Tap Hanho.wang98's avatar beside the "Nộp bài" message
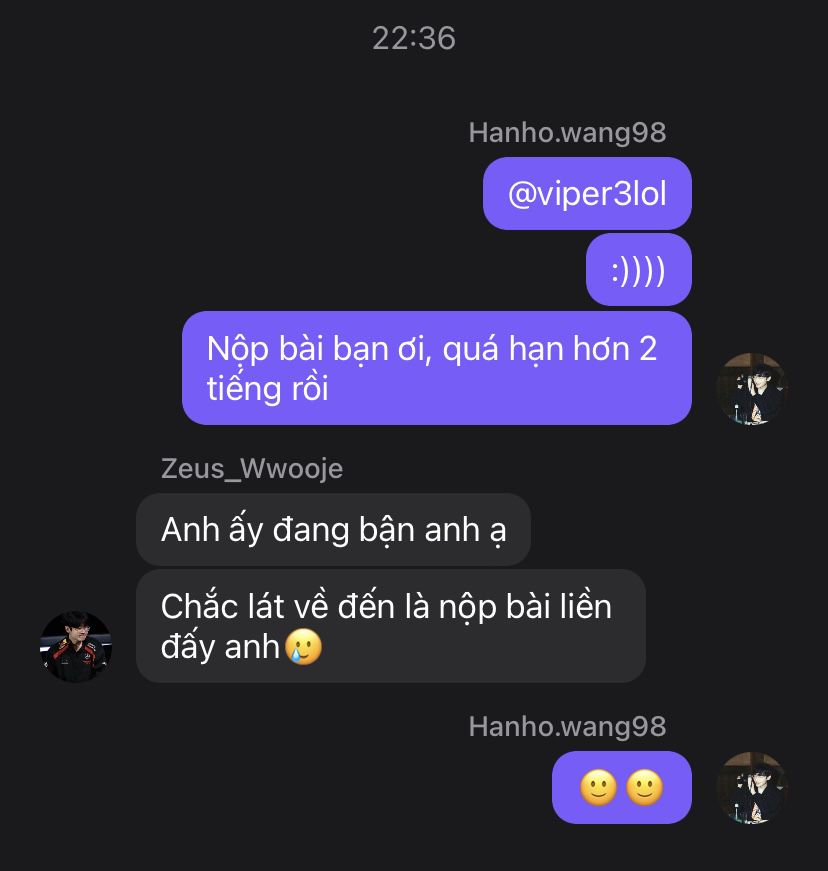This screenshot has height=871, width=828. [752, 389]
